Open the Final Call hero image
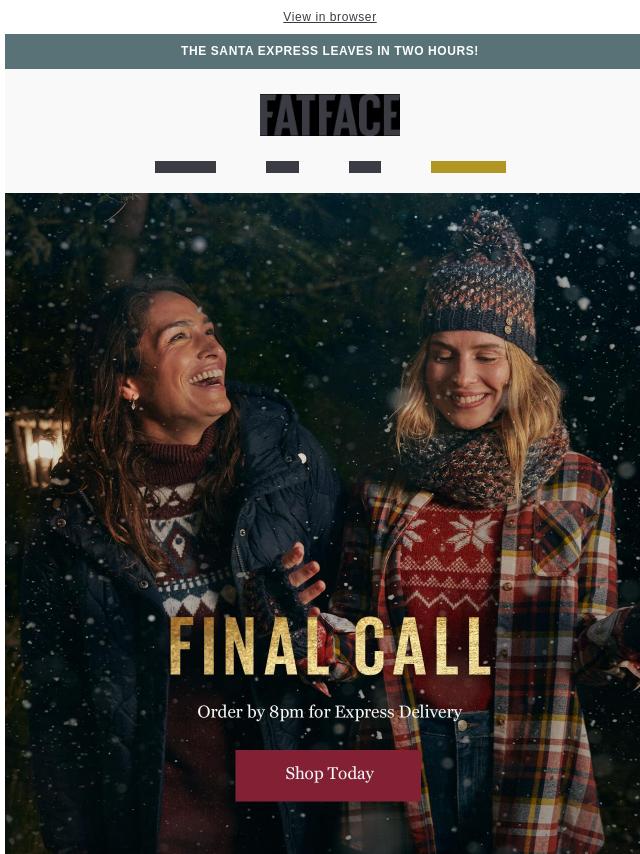Screen dimensions: 640x854 [x=322, y=450]
